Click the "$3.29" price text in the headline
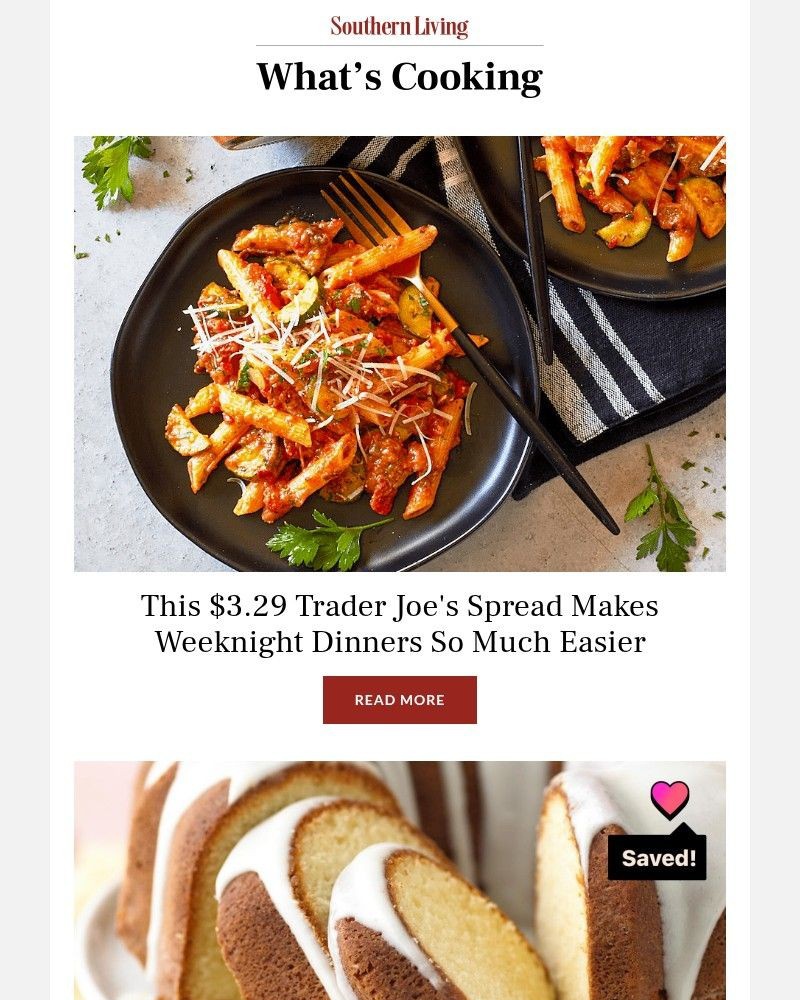Viewport: 800px width, 1000px height. [x=239, y=604]
